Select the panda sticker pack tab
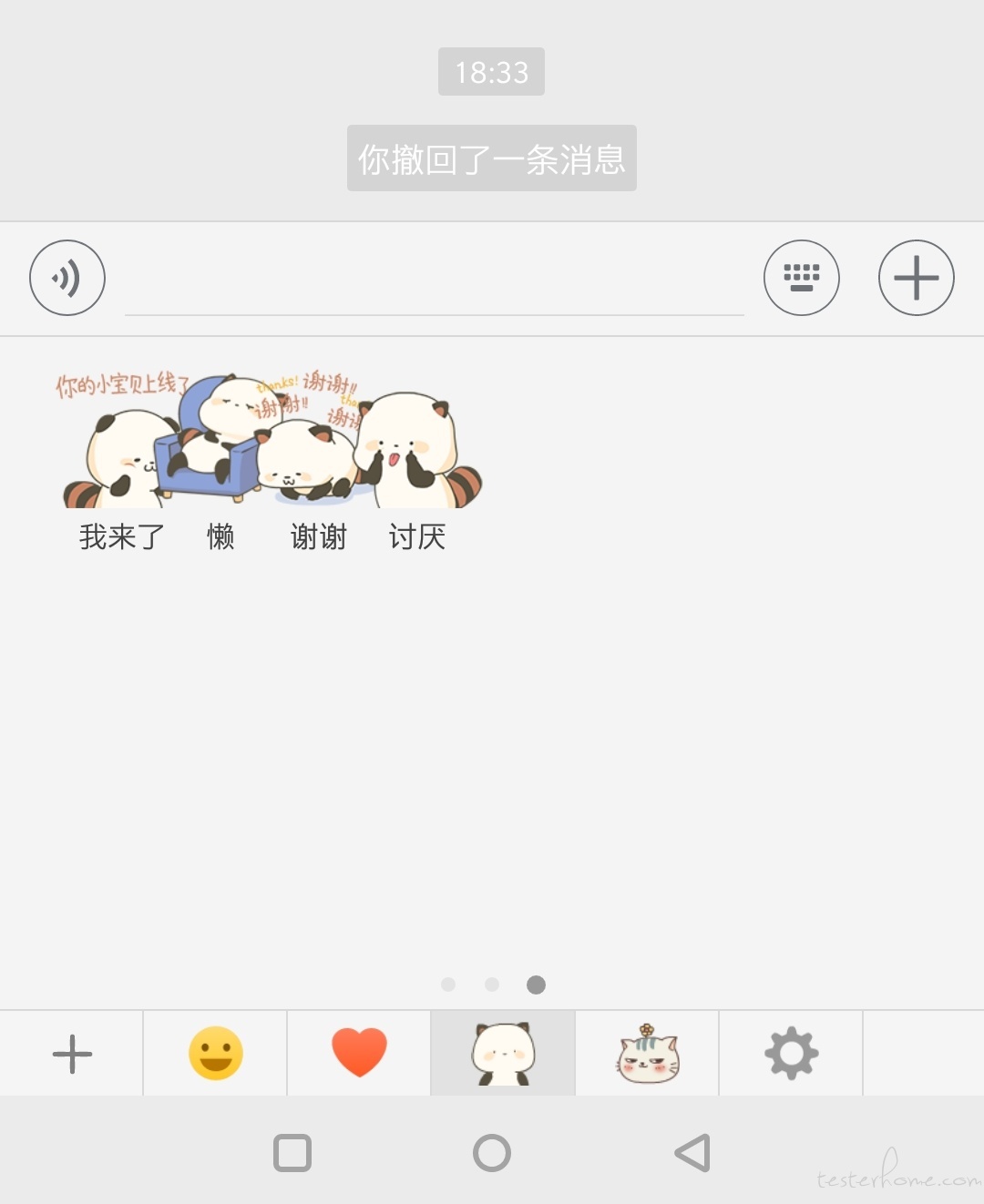 [502, 1054]
